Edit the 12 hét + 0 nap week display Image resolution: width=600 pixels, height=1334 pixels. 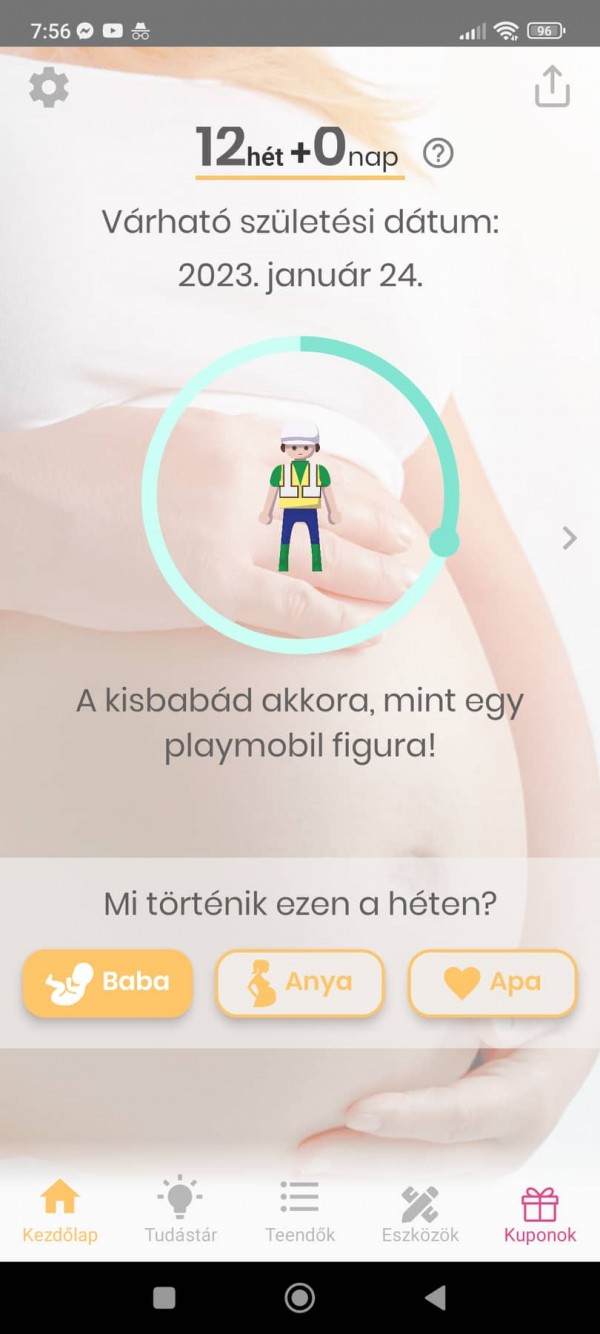pyautogui.click(x=298, y=150)
